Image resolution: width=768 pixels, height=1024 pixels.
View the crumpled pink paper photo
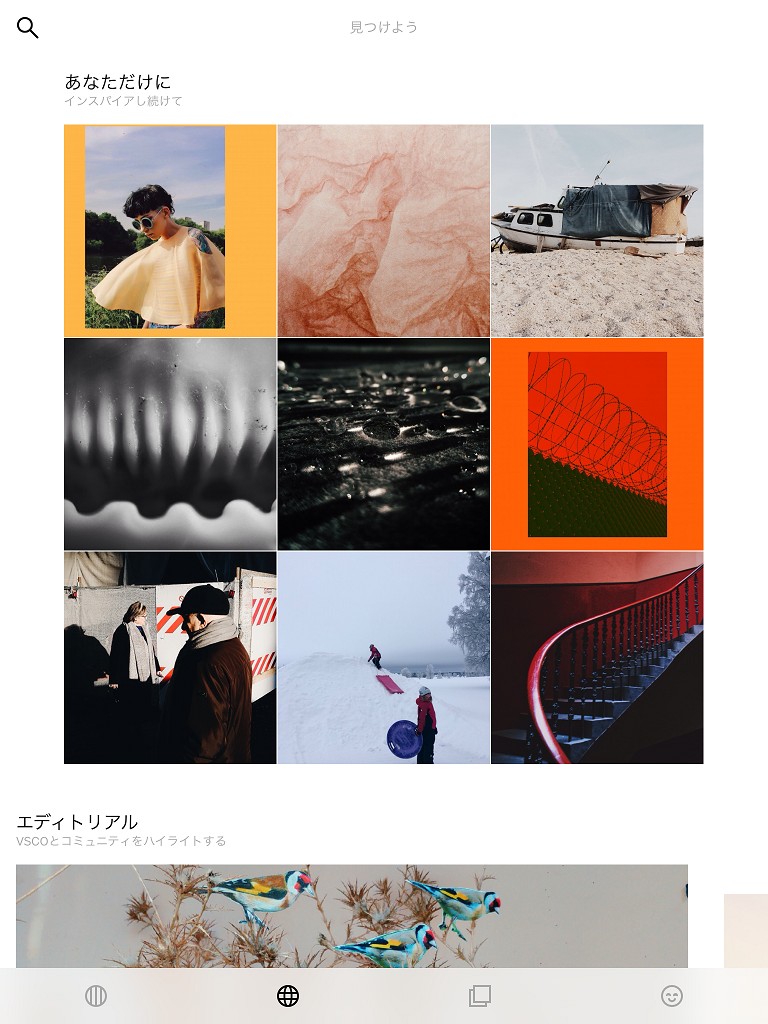(x=383, y=230)
